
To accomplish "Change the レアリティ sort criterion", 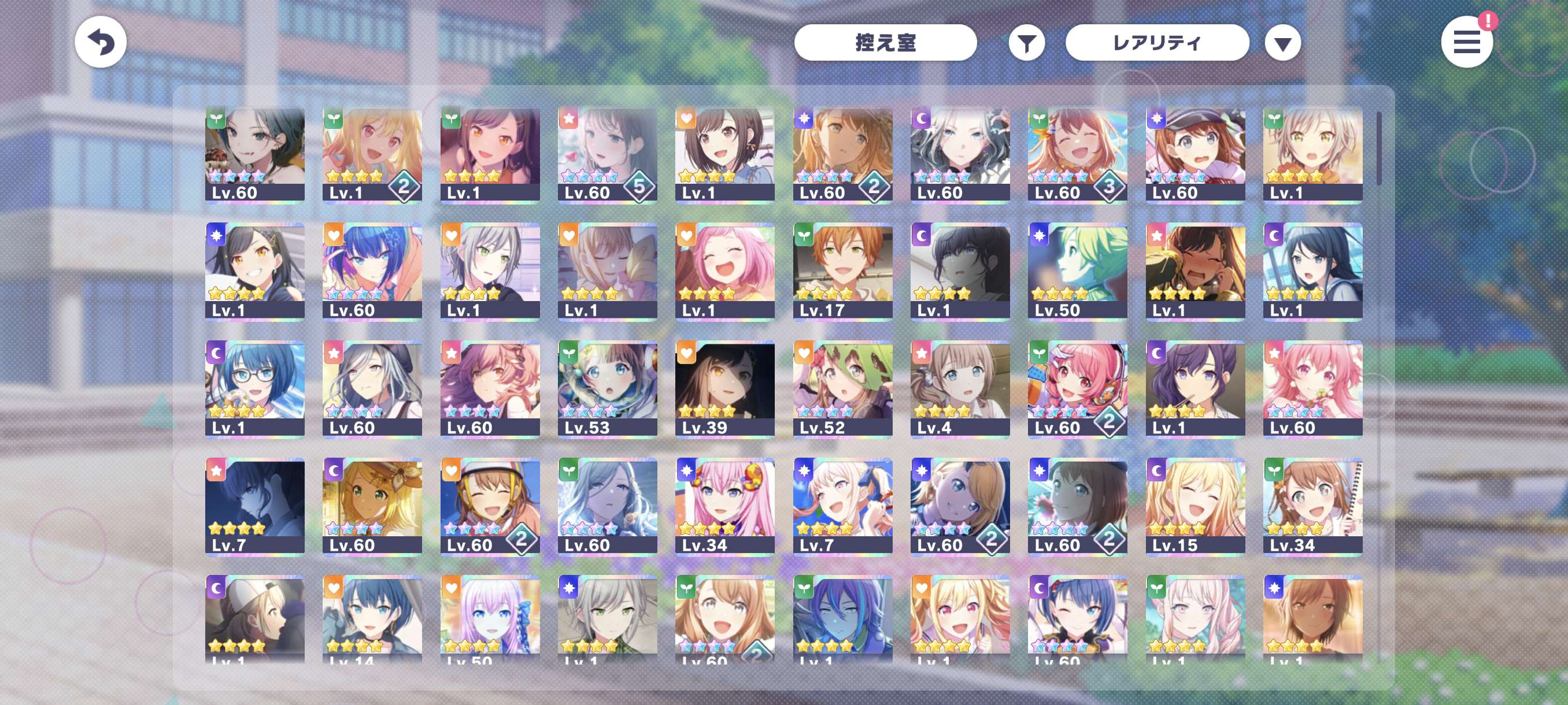I will point(1156,43).
